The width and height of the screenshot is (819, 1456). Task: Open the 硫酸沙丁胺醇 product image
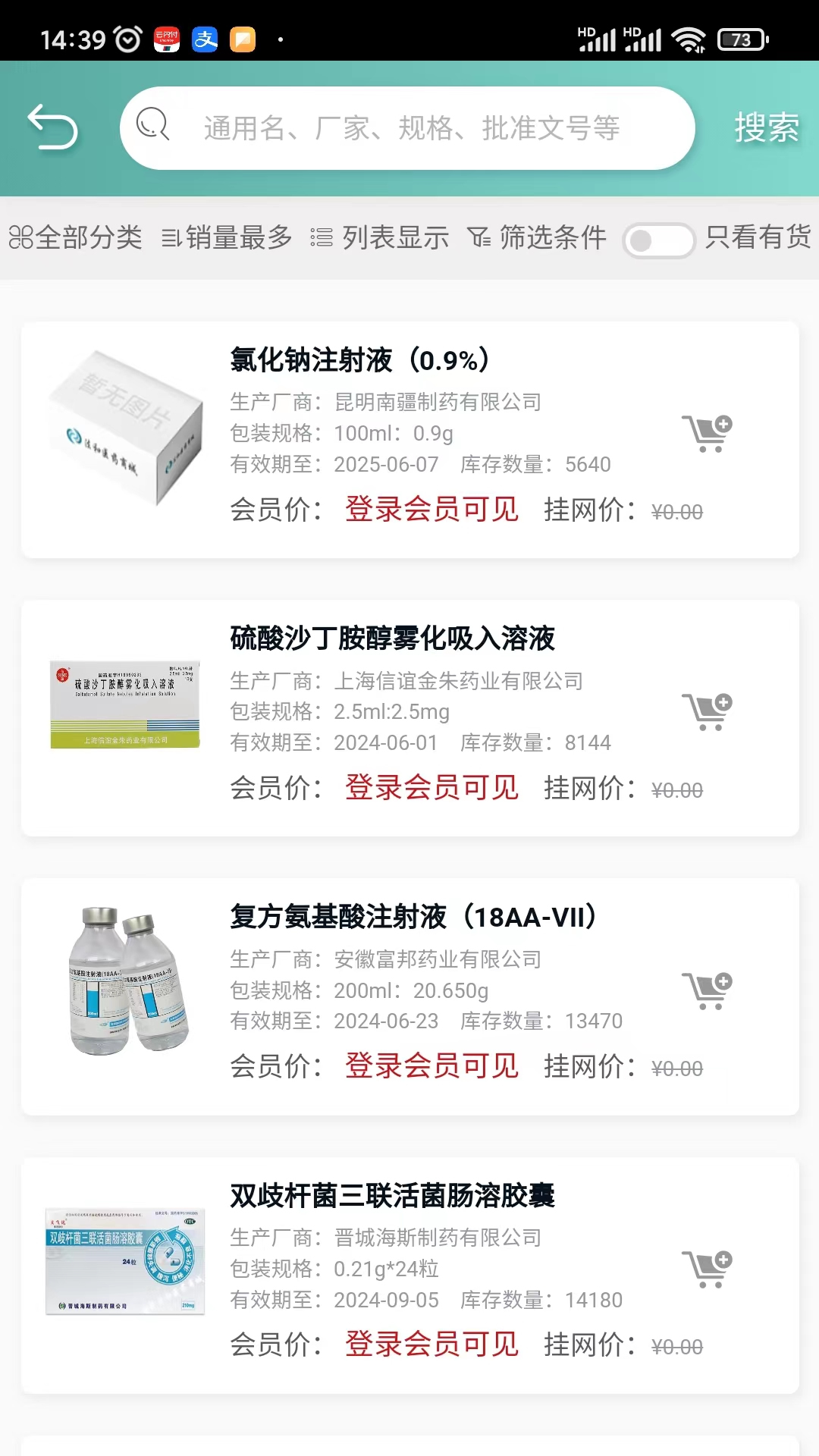(124, 703)
